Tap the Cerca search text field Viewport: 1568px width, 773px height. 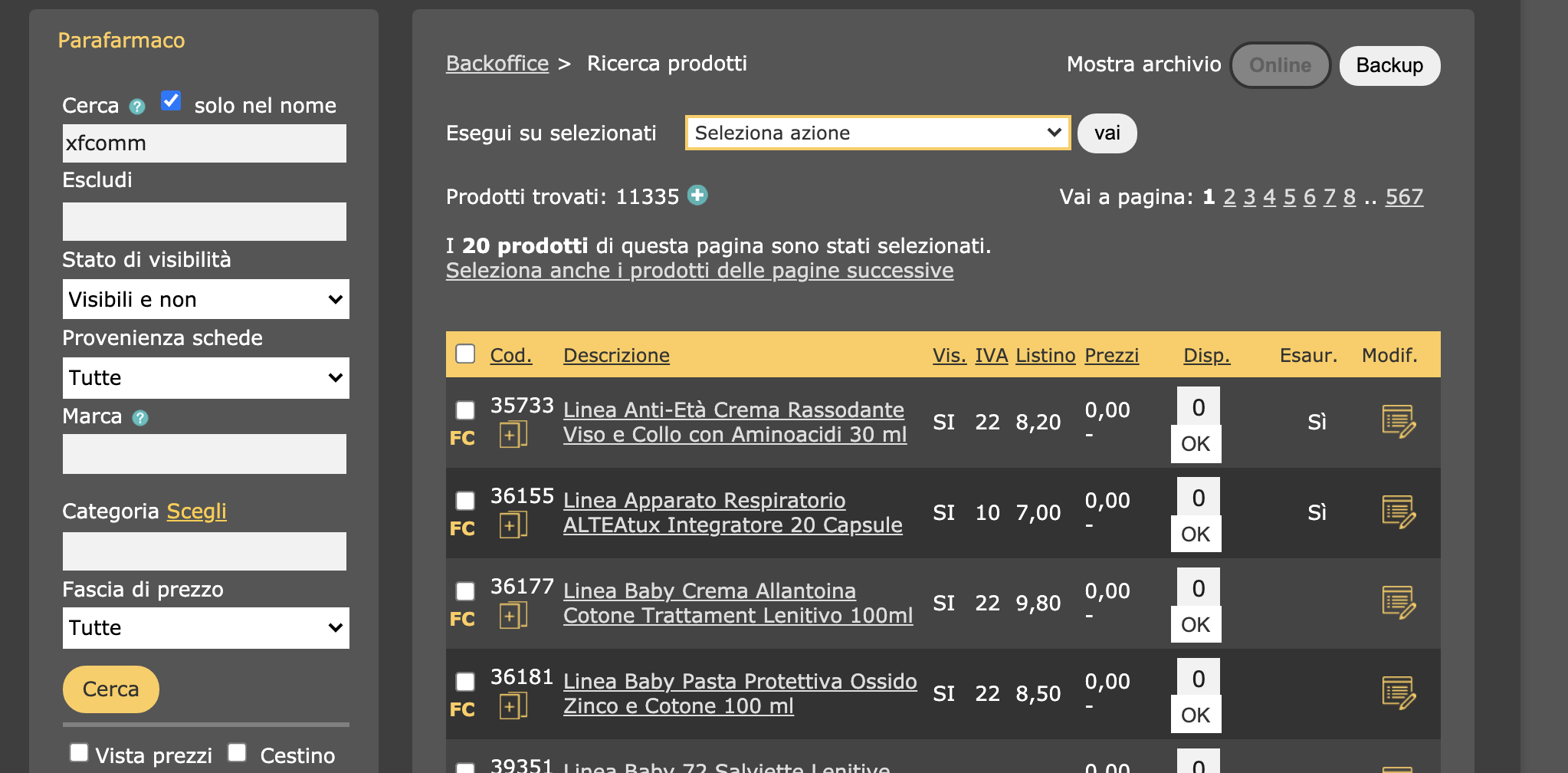(204, 143)
